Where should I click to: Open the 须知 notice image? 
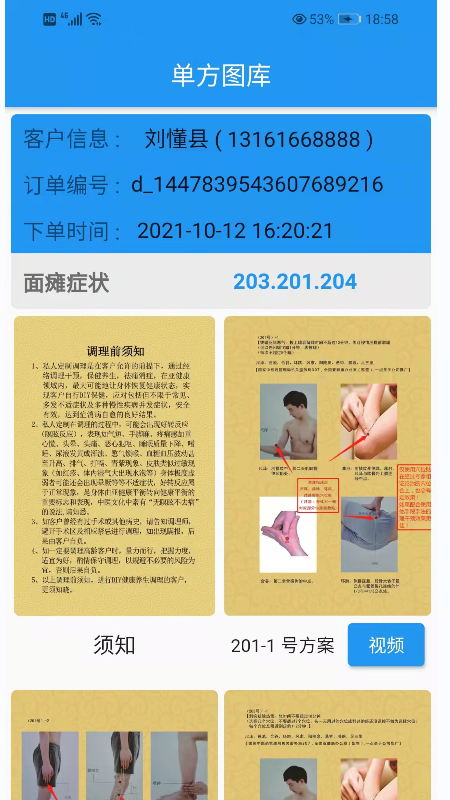(114, 466)
